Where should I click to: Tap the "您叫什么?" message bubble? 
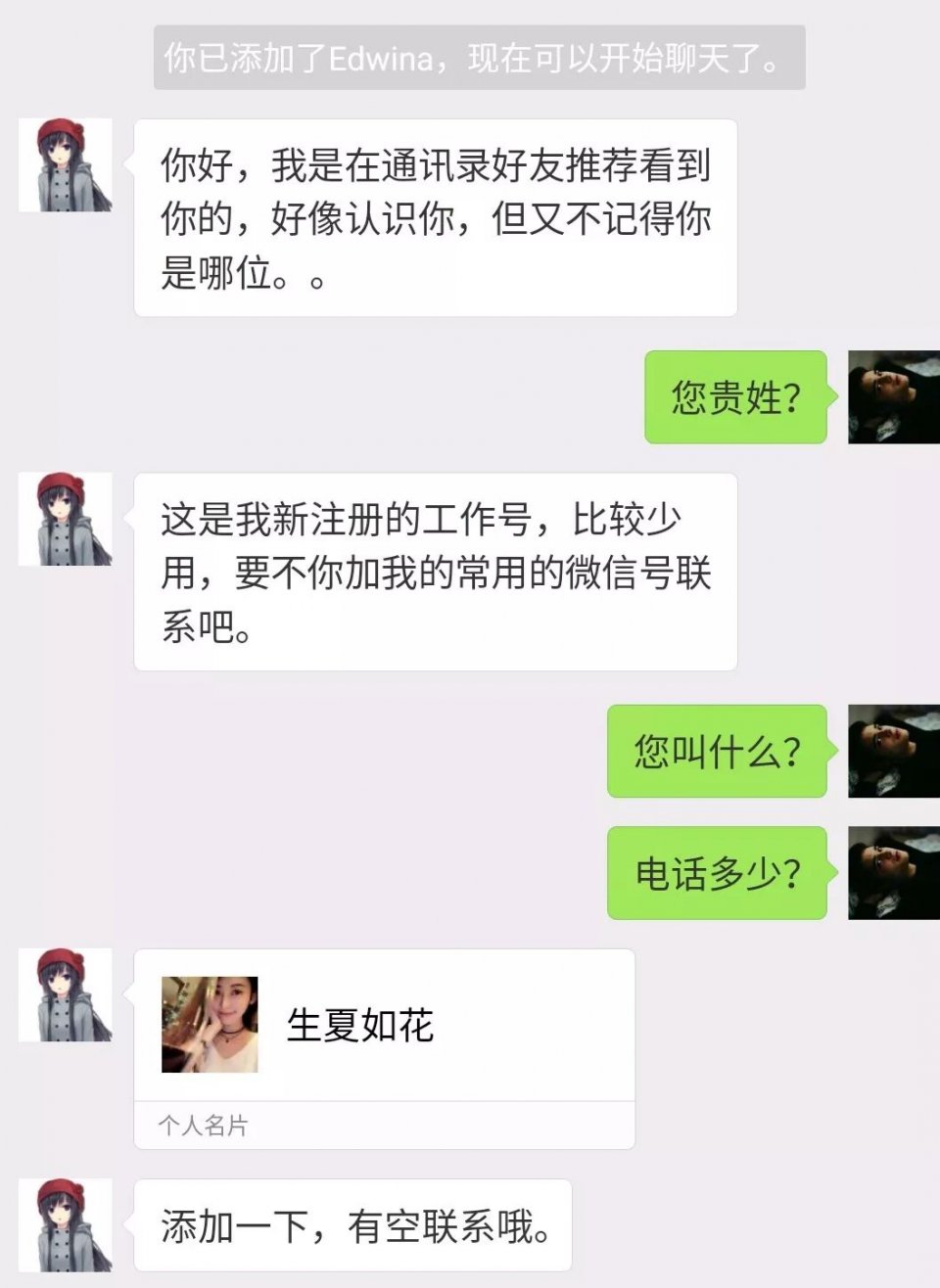point(717,752)
